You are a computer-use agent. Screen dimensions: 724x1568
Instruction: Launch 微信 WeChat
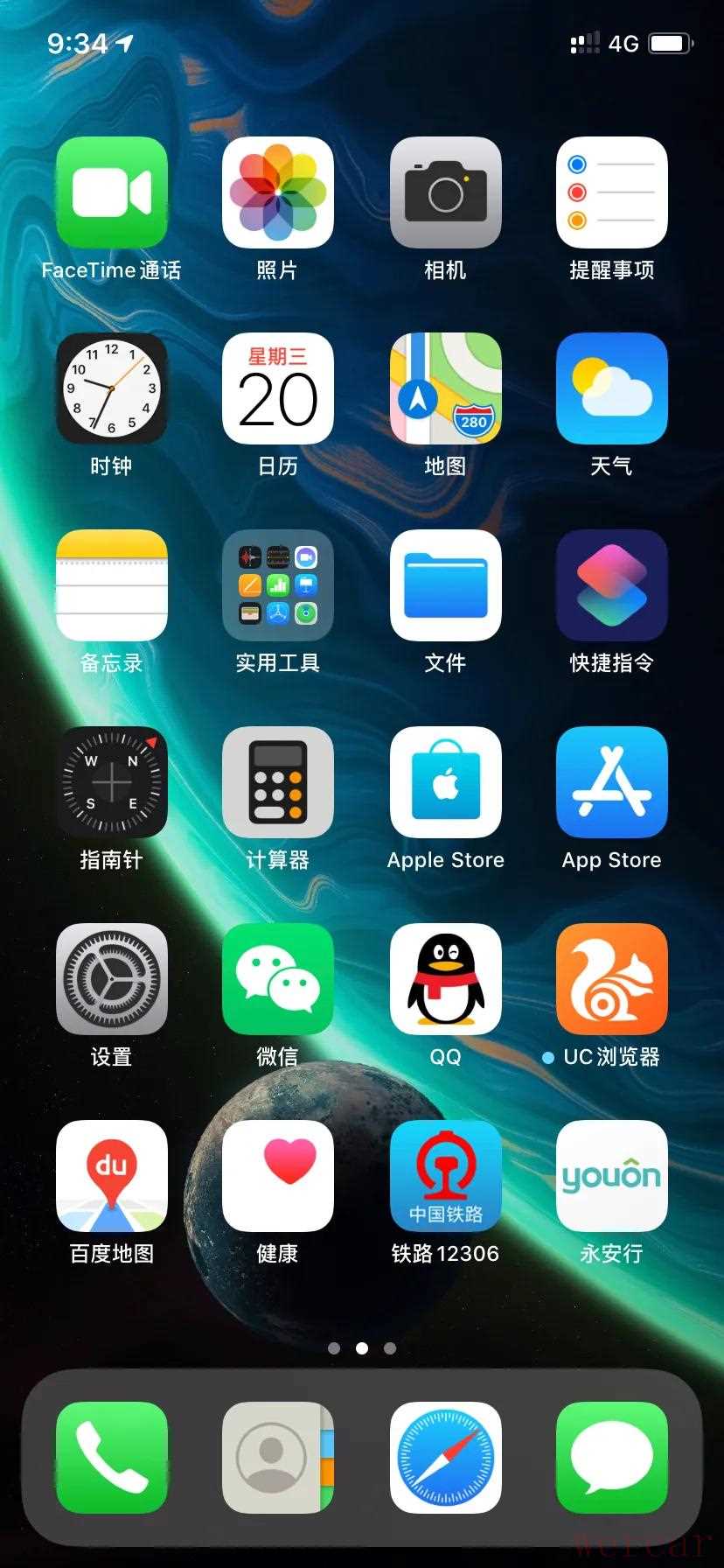tap(278, 979)
